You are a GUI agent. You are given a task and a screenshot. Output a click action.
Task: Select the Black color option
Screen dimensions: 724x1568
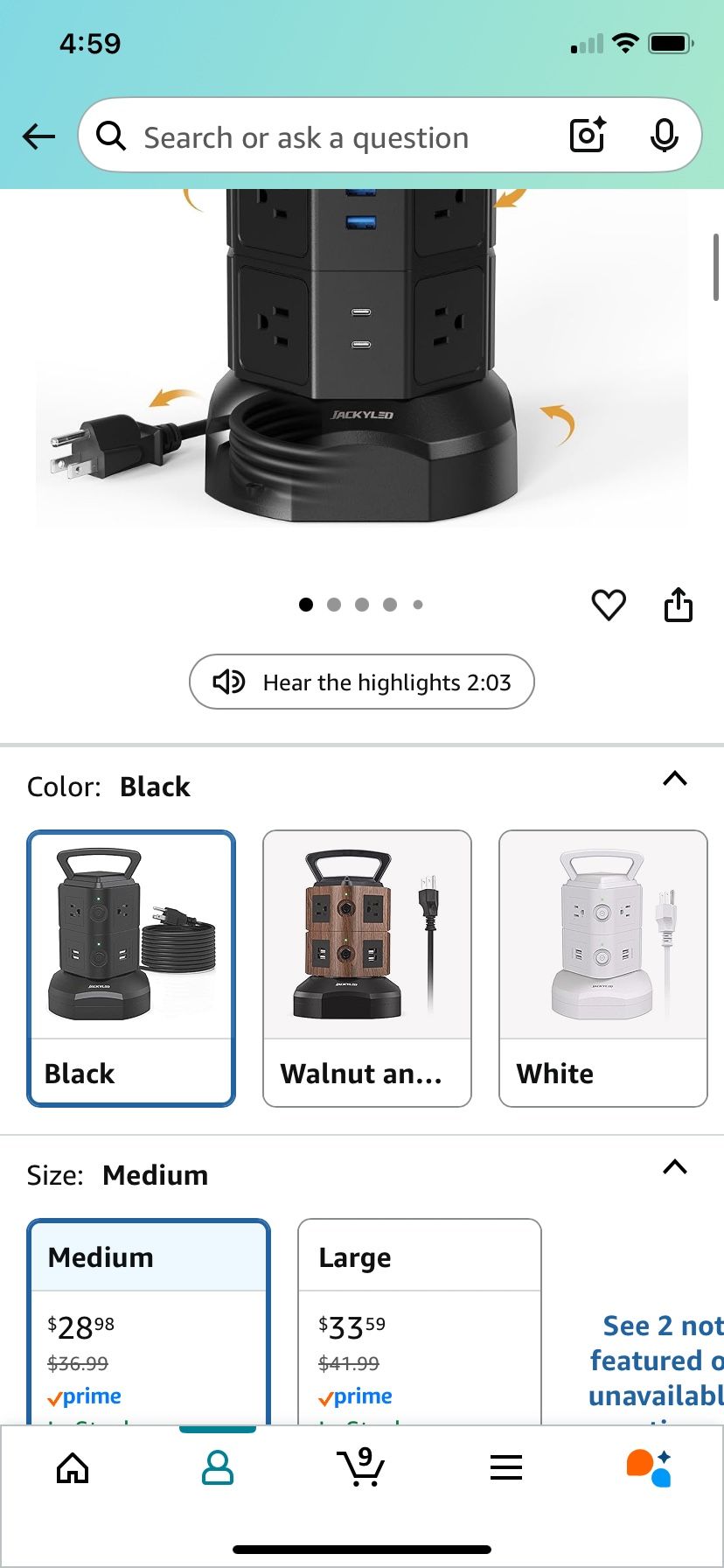[x=131, y=968]
